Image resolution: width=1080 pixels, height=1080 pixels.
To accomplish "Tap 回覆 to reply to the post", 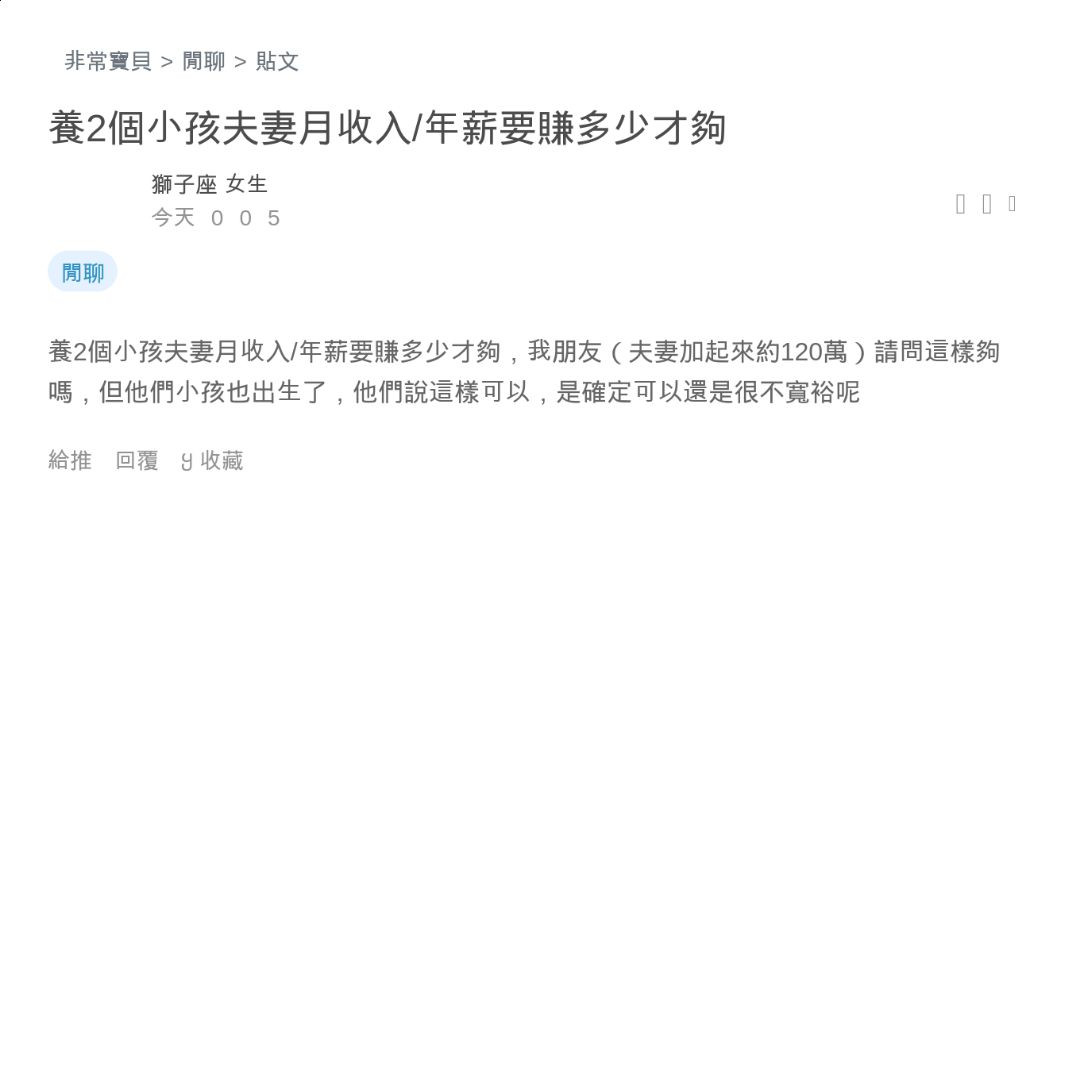I will click(x=137, y=461).
